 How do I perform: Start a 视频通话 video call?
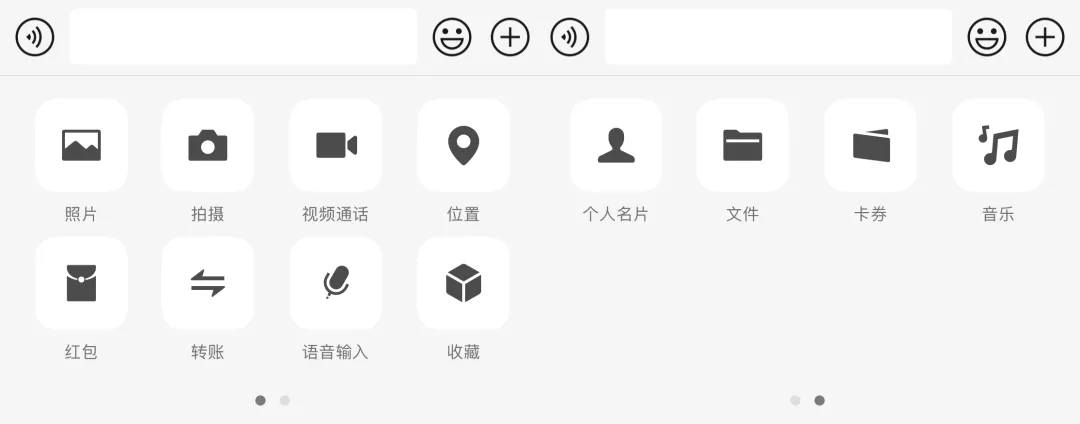336,145
